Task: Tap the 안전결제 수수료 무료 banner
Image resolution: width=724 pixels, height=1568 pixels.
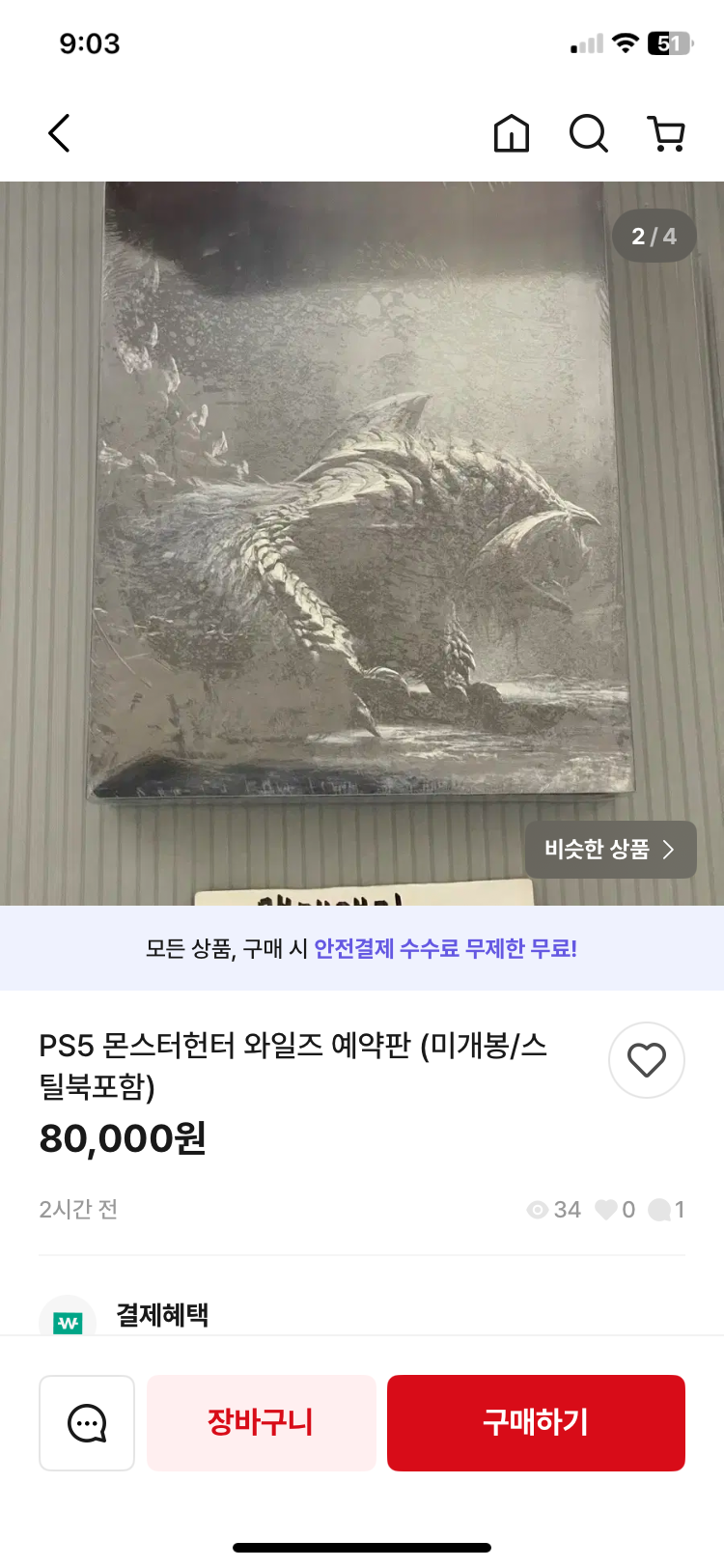Action: (x=362, y=948)
